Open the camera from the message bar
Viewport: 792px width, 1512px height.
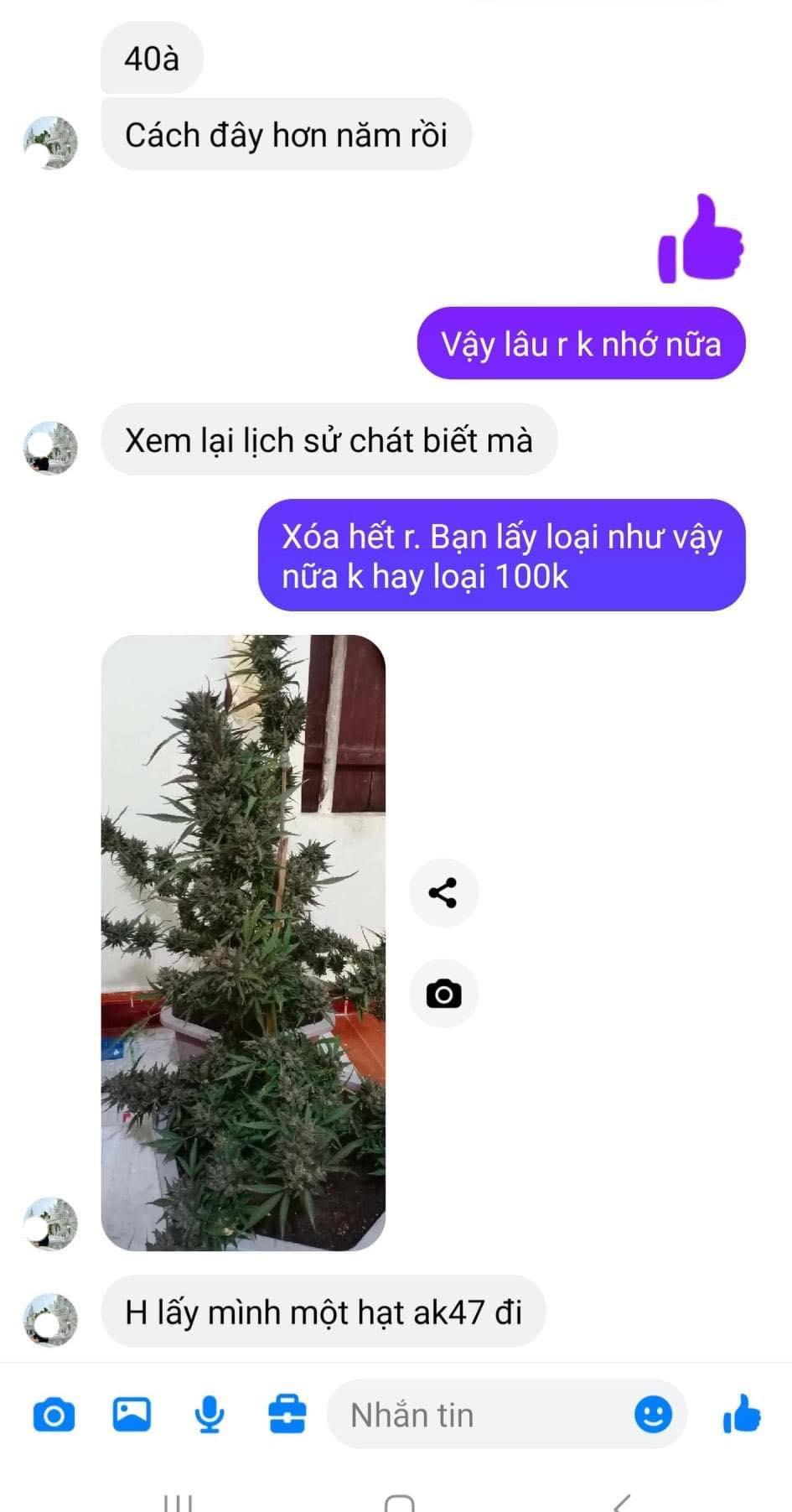(54, 1416)
